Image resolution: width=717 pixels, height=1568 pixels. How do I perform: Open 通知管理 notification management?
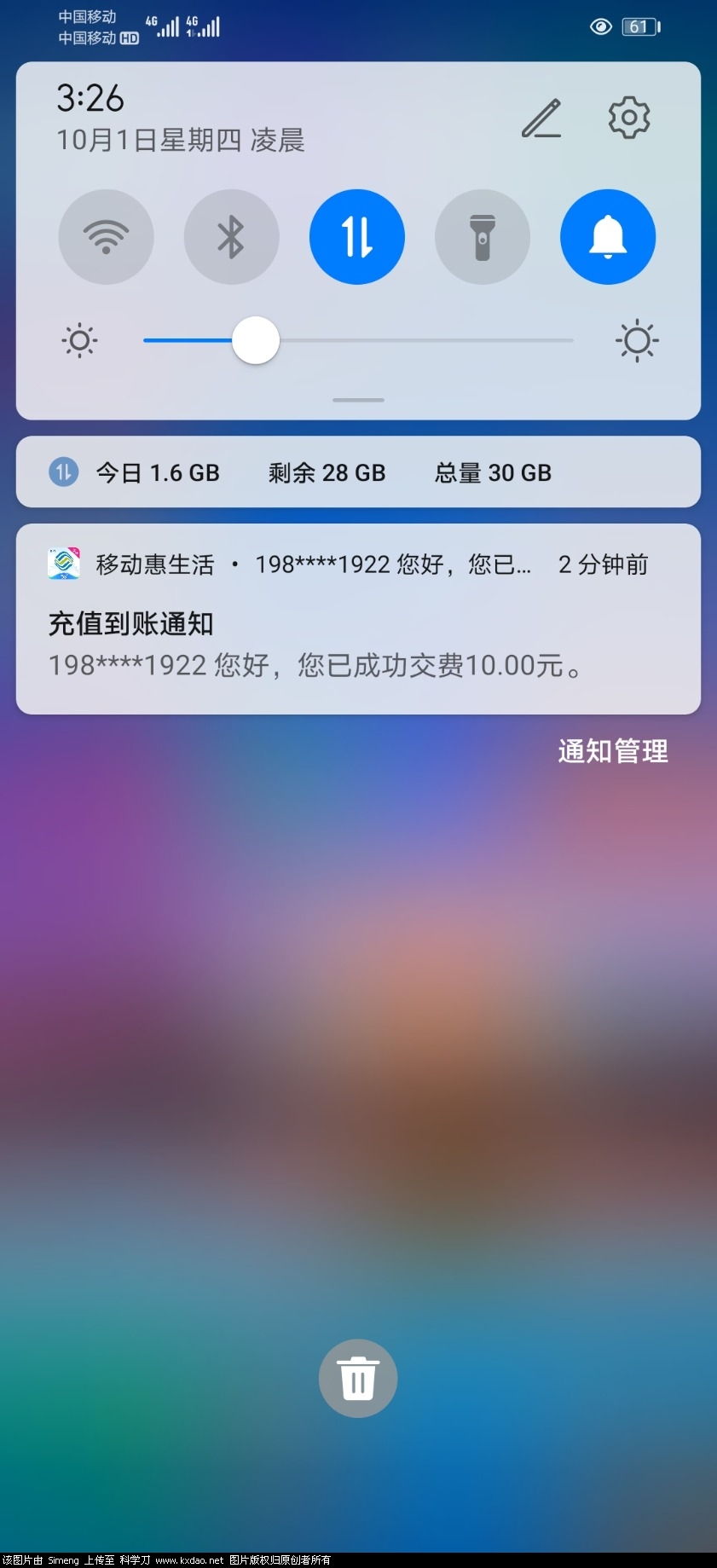[x=612, y=751]
